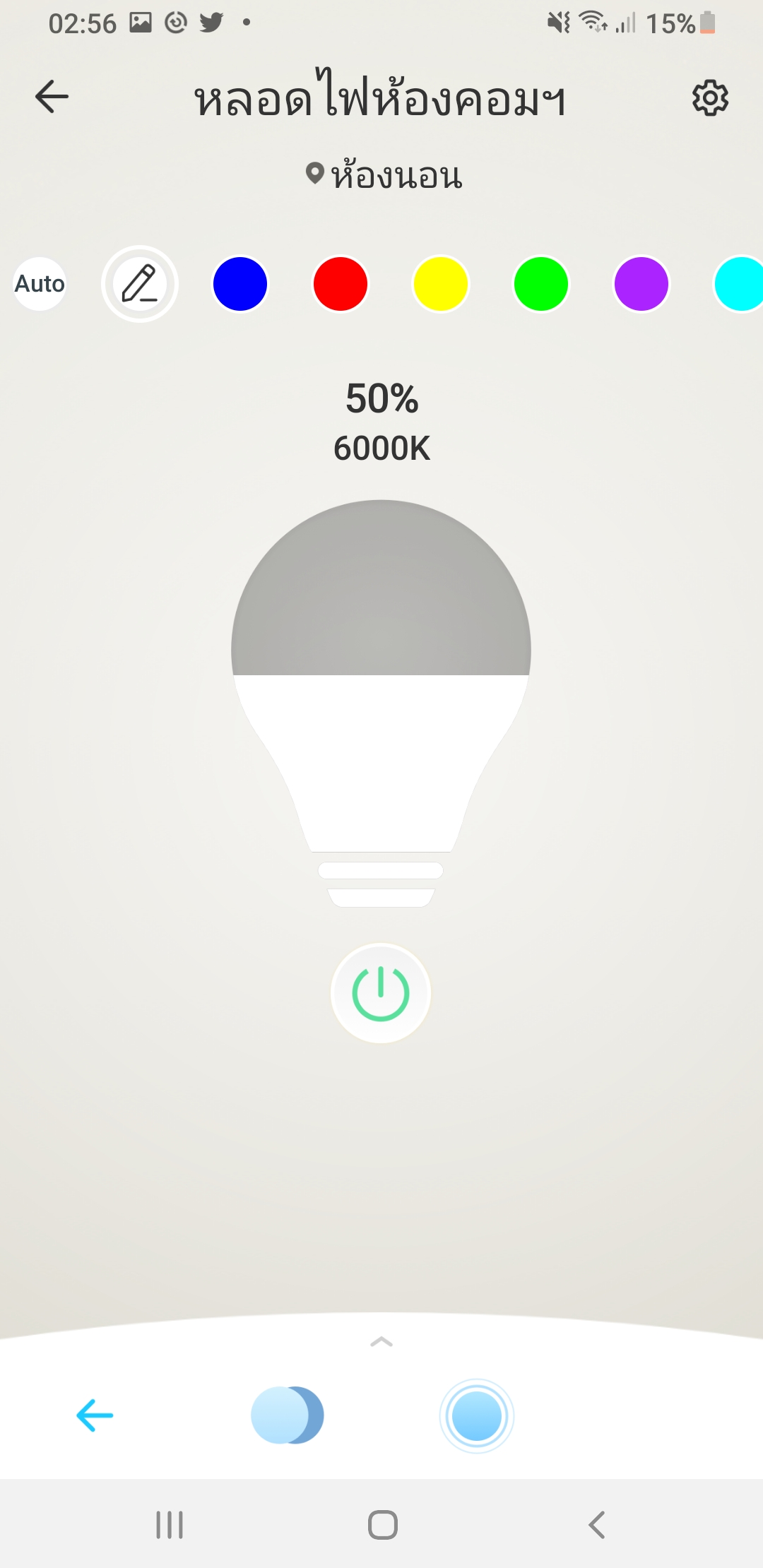Pick the yellow color swatch

click(x=441, y=284)
